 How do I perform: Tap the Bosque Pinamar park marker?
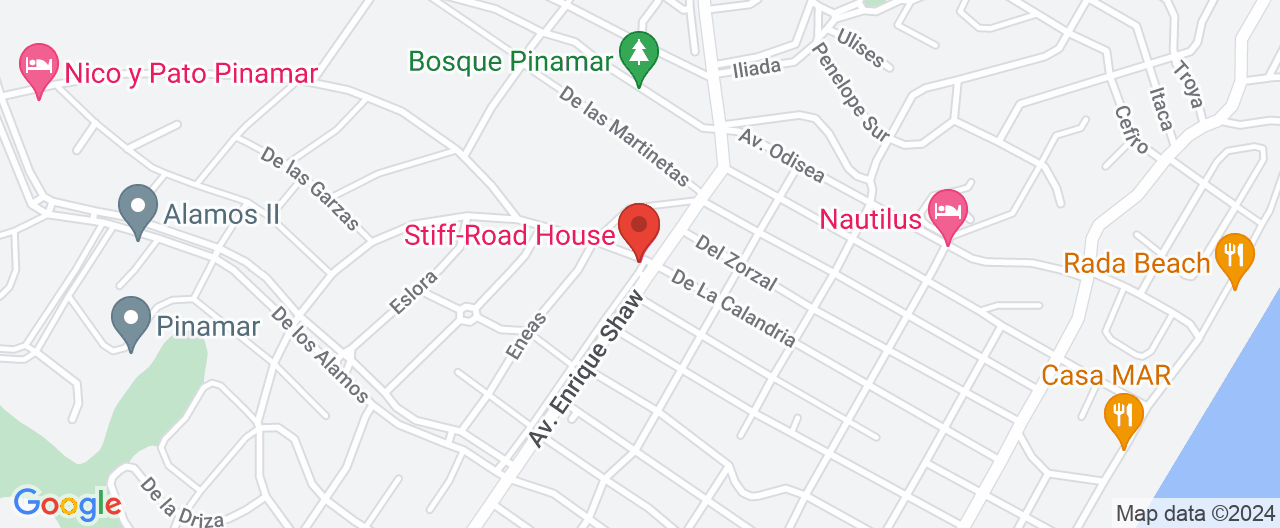pos(638,55)
